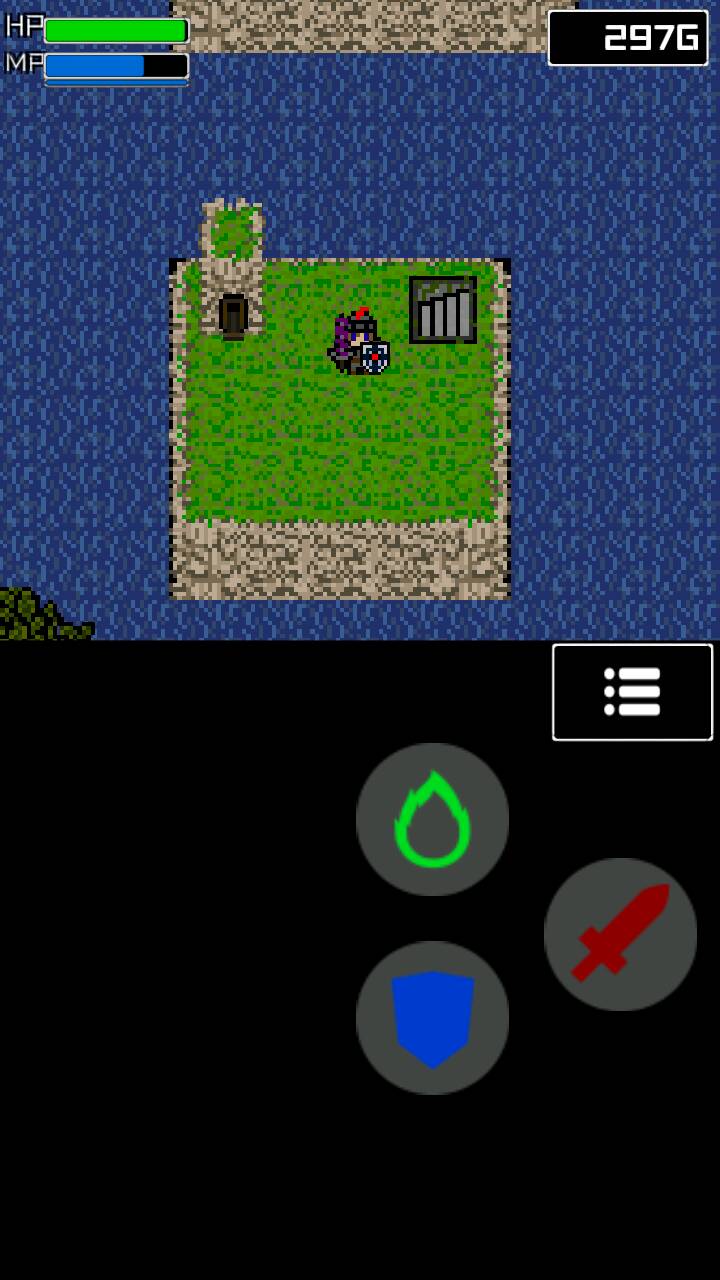Attack with the red sword button

(620, 934)
